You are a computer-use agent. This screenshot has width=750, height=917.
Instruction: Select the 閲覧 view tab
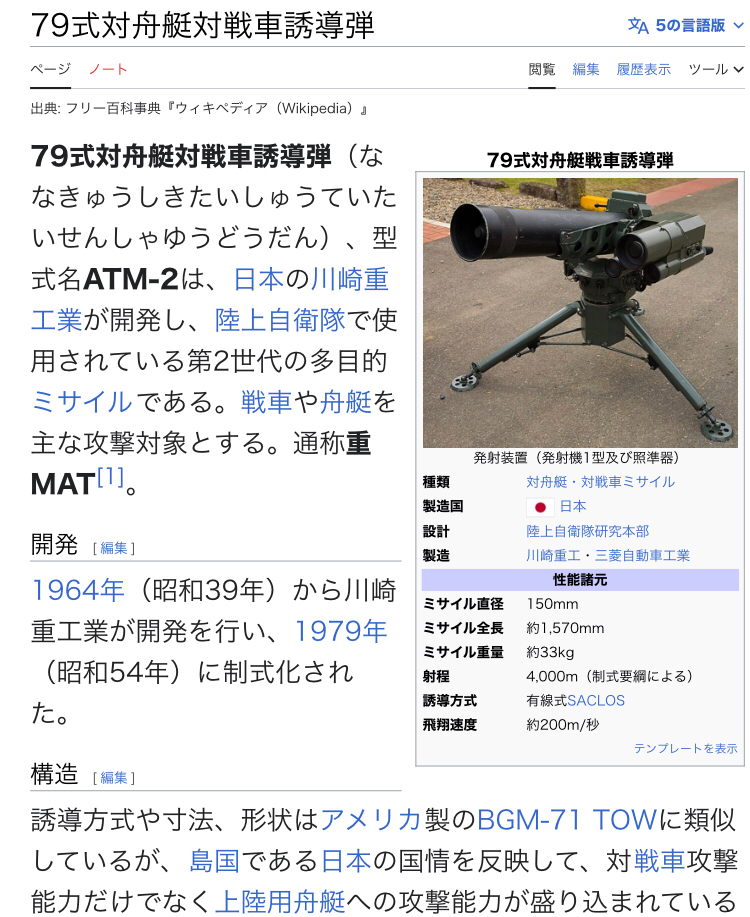[x=542, y=69]
